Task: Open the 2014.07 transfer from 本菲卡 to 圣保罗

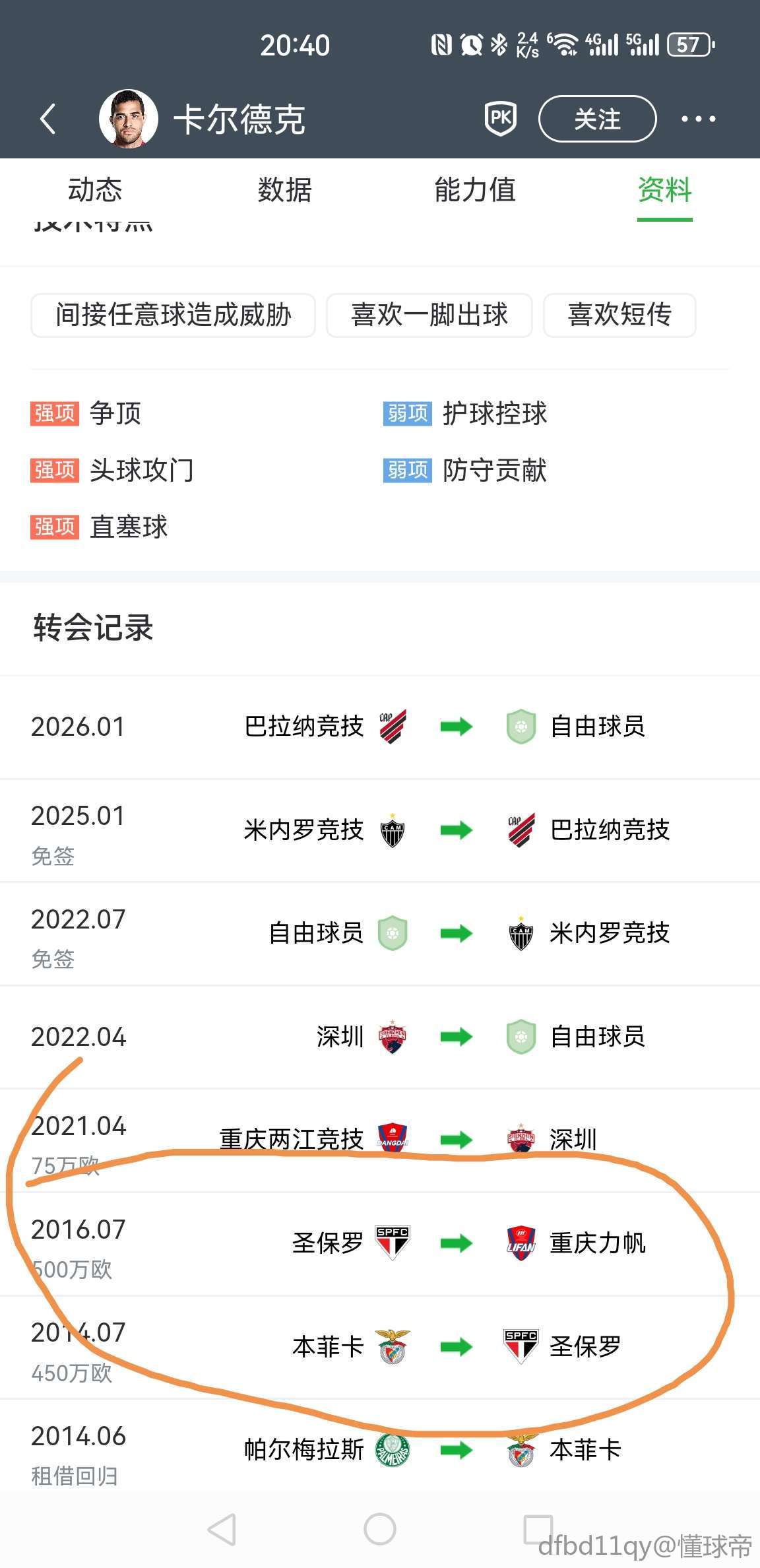Action: 380,1346
